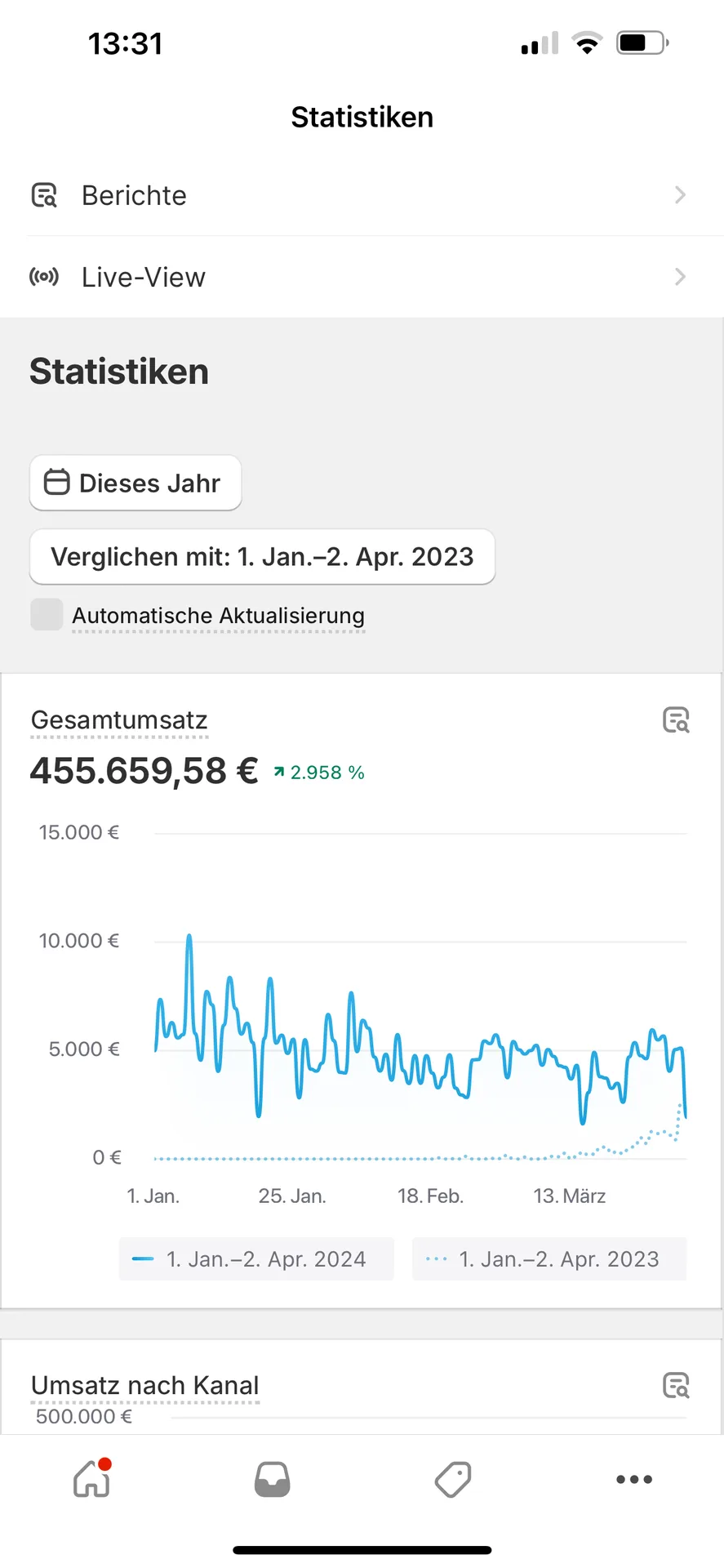Switch to the Statistiken section
The image size is (724, 1568).
pos(118,371)
